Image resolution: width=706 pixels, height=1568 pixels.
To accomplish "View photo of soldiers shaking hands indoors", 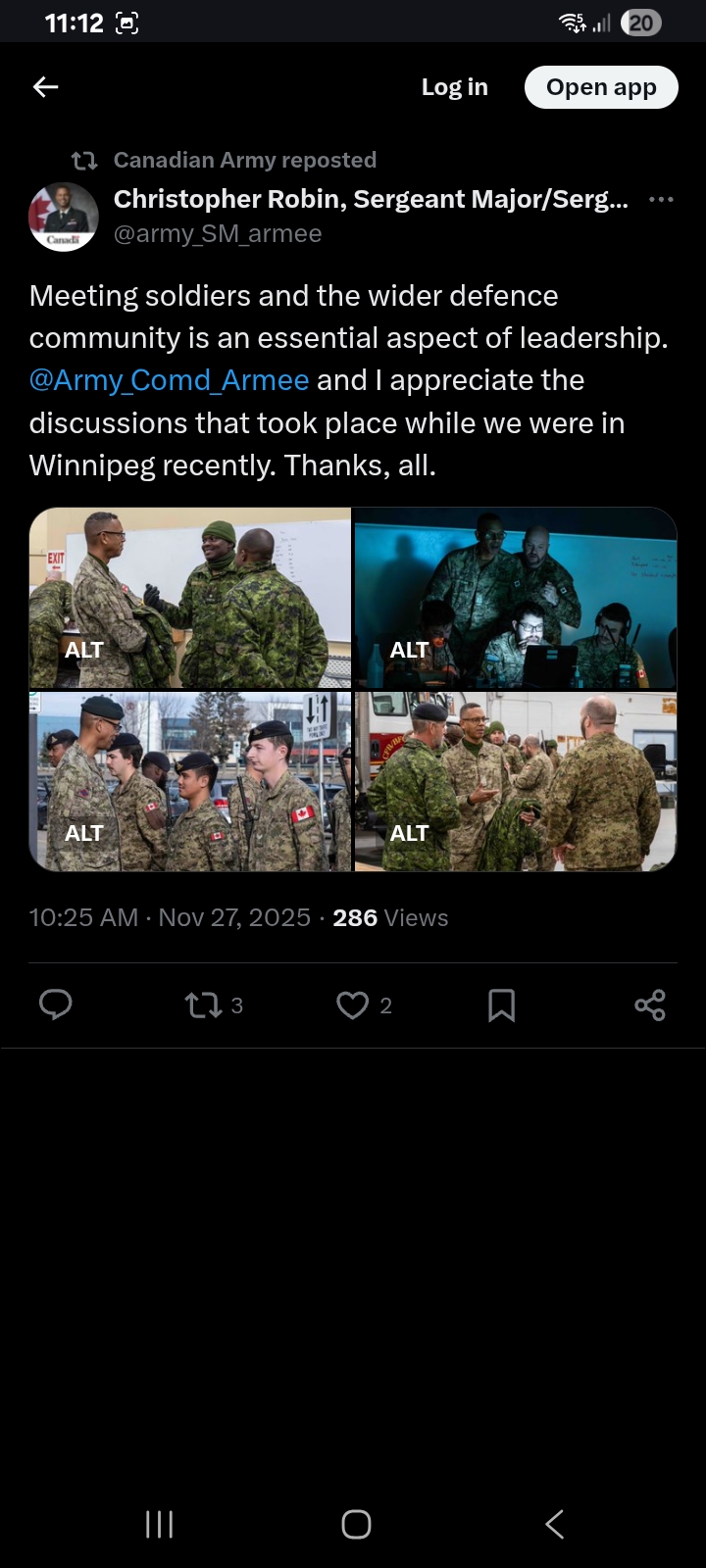I will pyautogui.click(x=190, y=598).
